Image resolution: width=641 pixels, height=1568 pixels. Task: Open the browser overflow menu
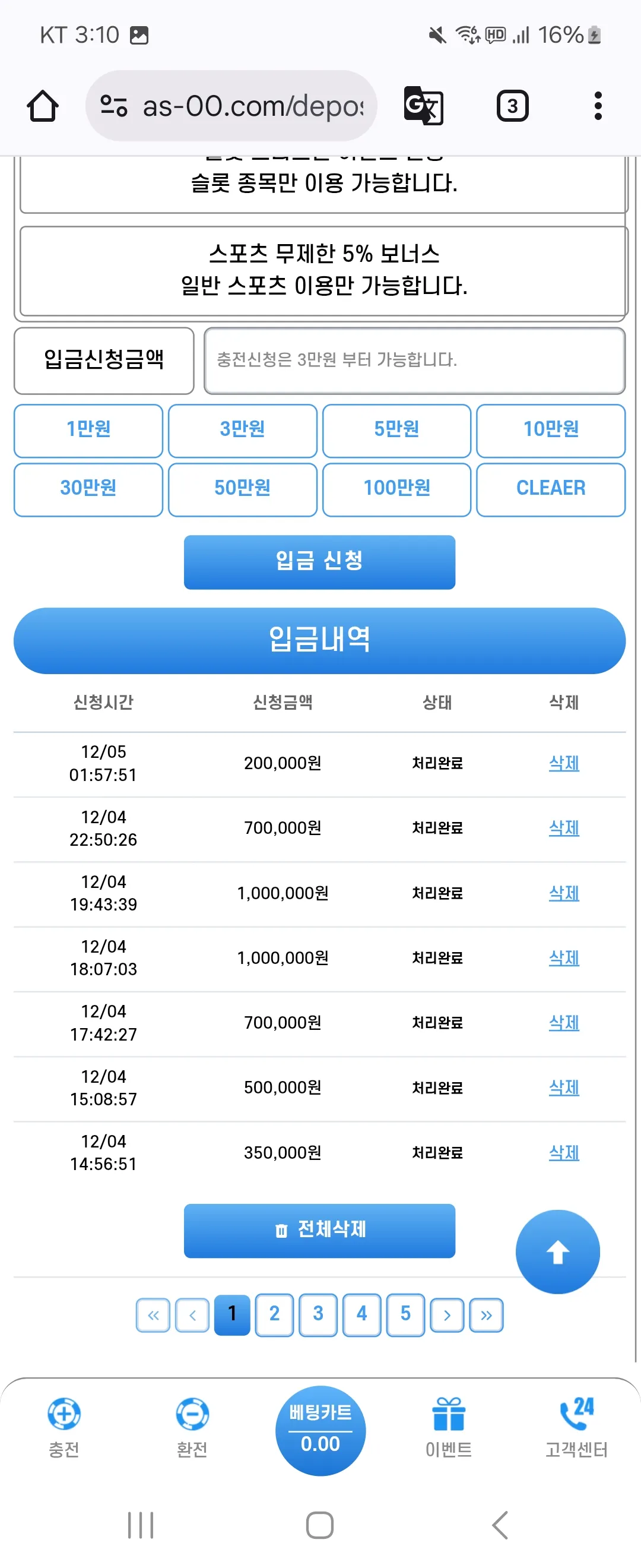(x=598, y=106)
